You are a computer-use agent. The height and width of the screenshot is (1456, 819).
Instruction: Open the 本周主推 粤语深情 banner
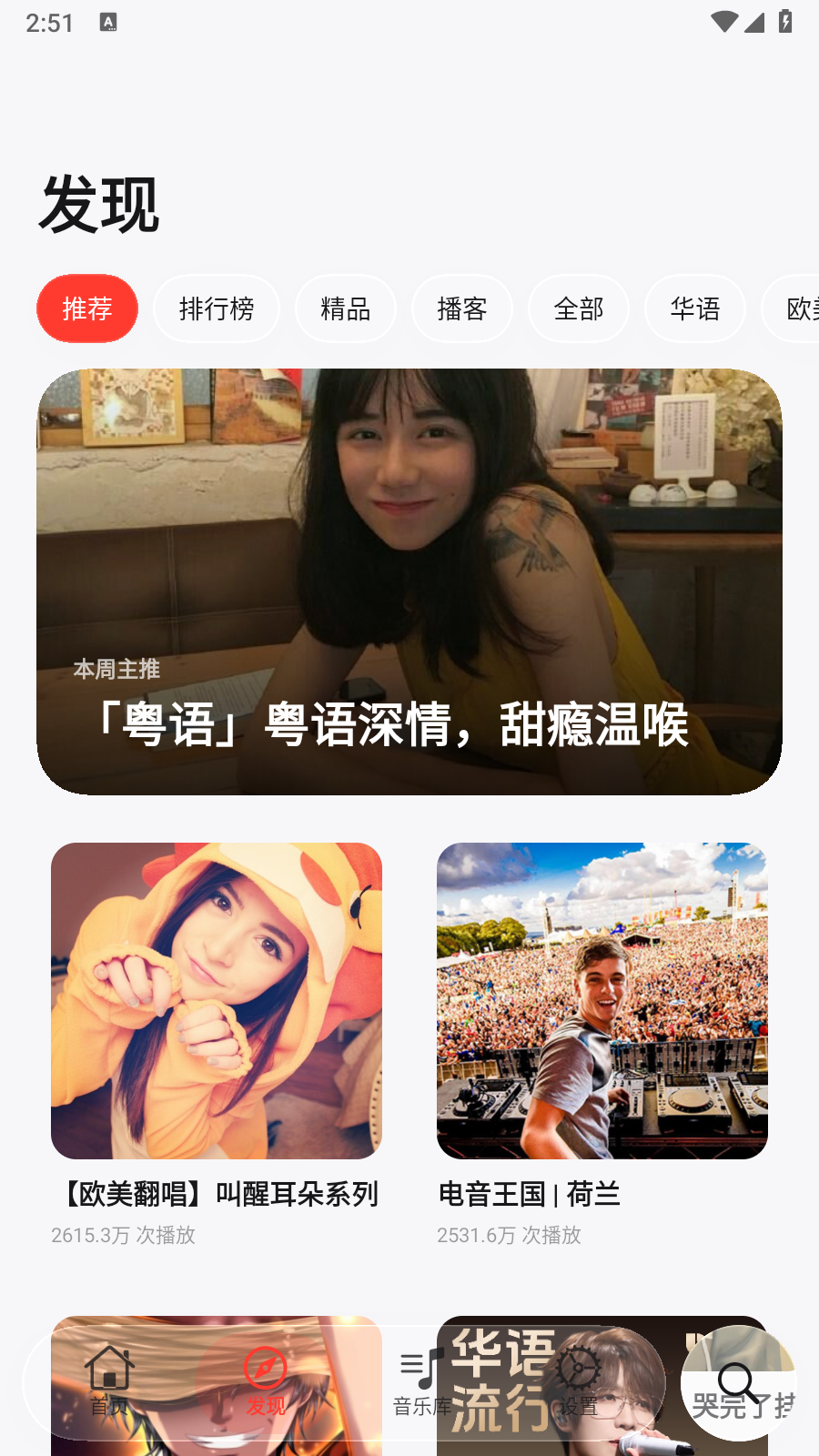click(409, 581)
